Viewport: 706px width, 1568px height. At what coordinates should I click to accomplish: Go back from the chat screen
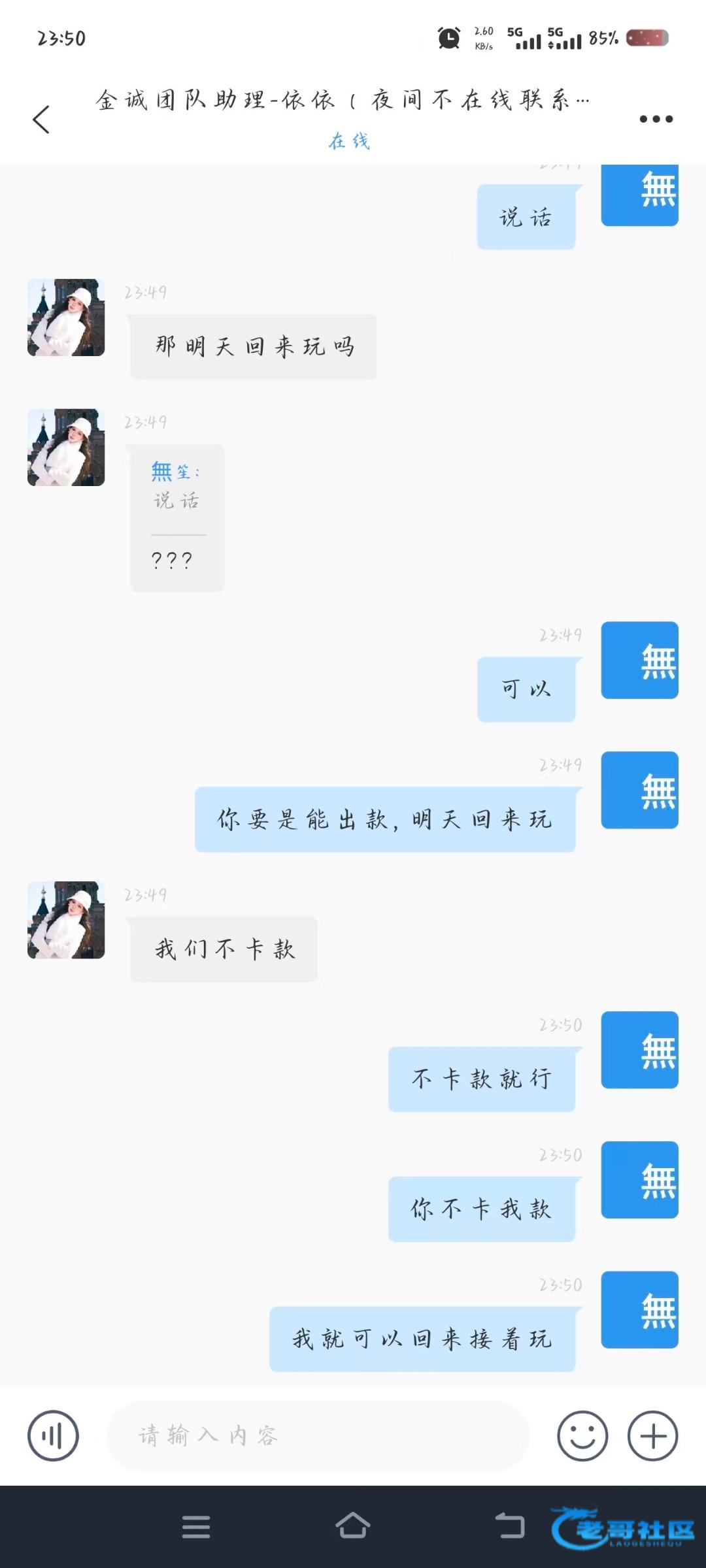41,120
